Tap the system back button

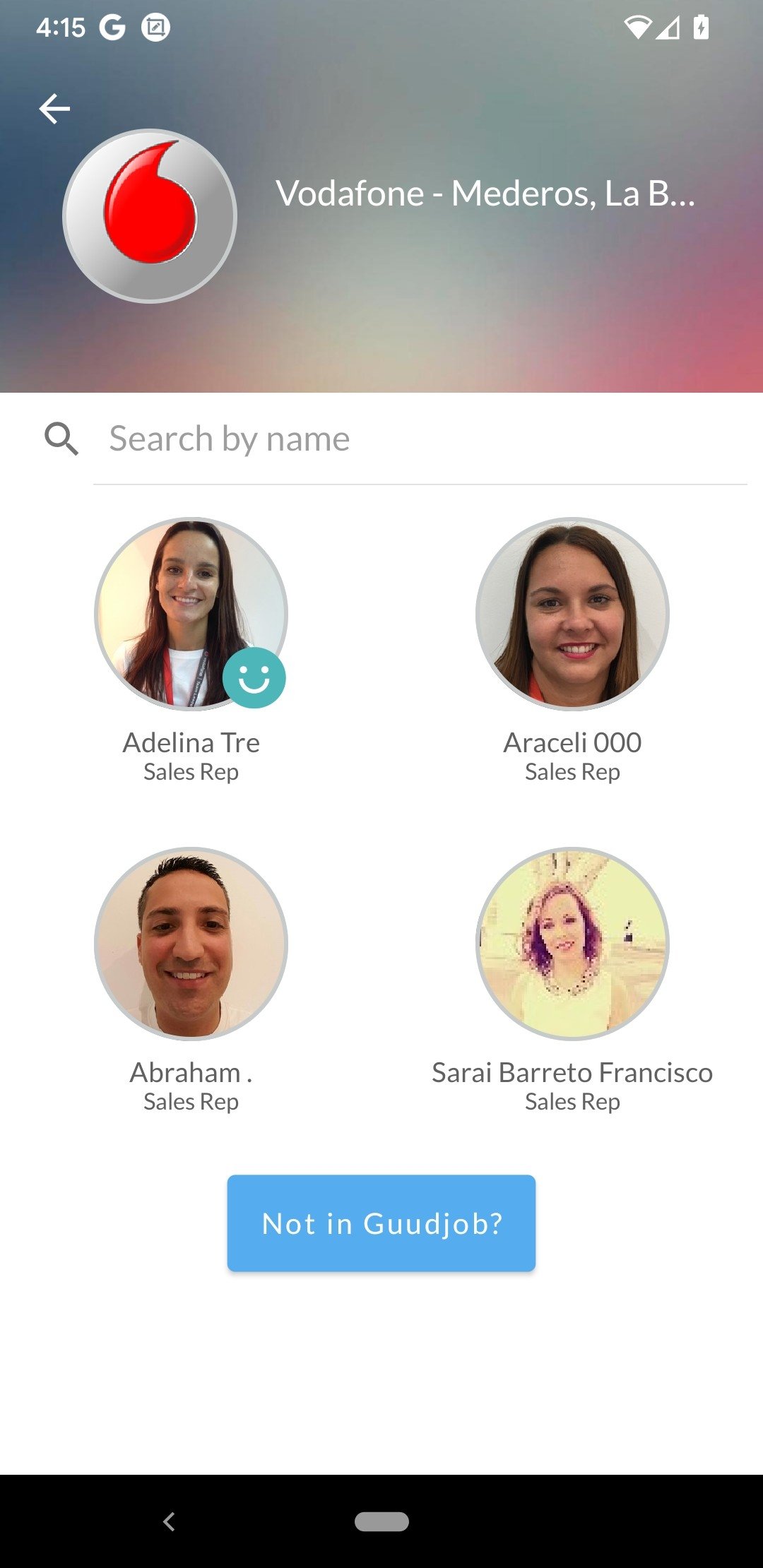point(169,1521)
